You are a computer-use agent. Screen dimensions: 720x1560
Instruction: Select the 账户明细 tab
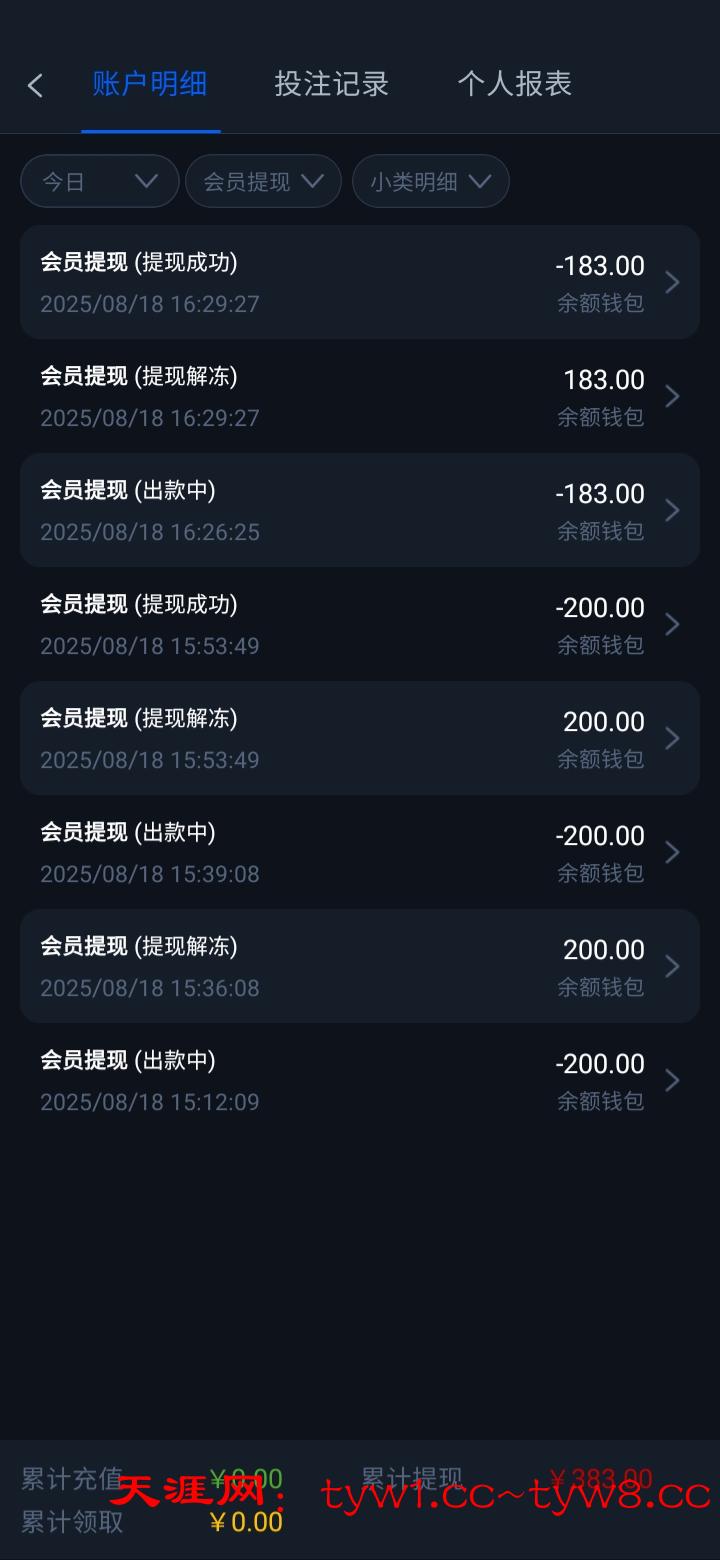(150, 84)
